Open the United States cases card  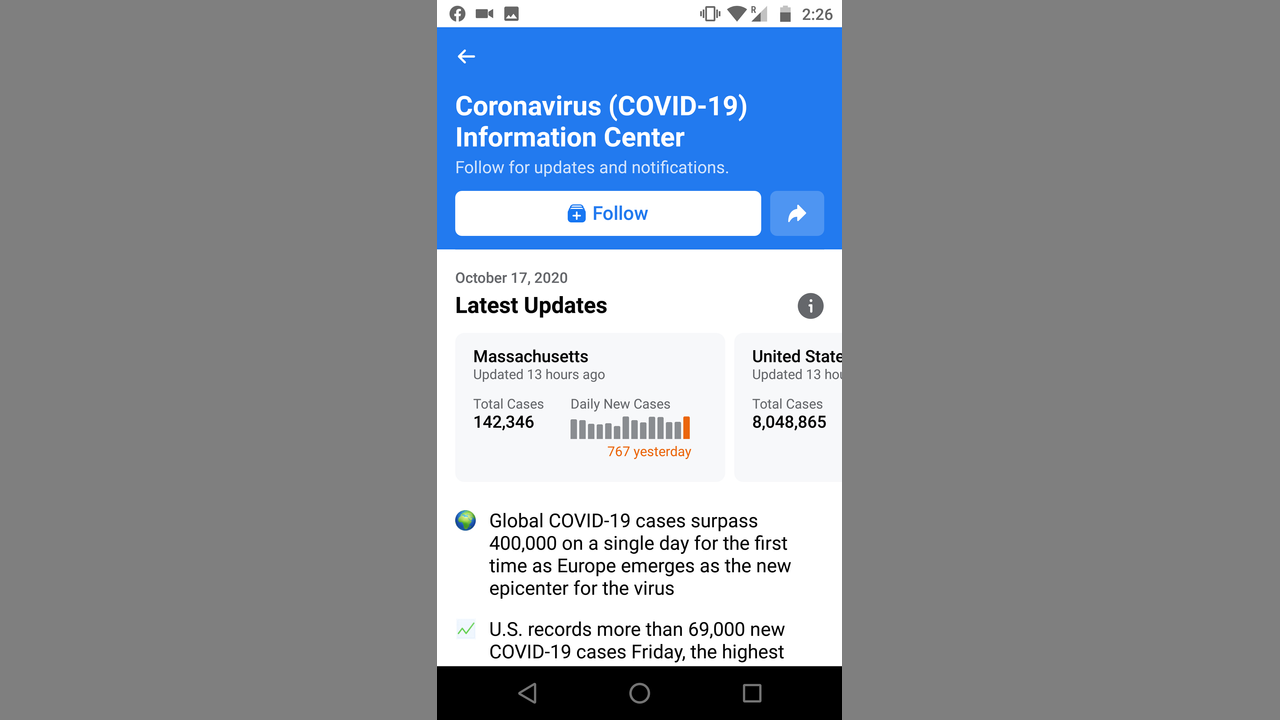[x=790, y=407]
